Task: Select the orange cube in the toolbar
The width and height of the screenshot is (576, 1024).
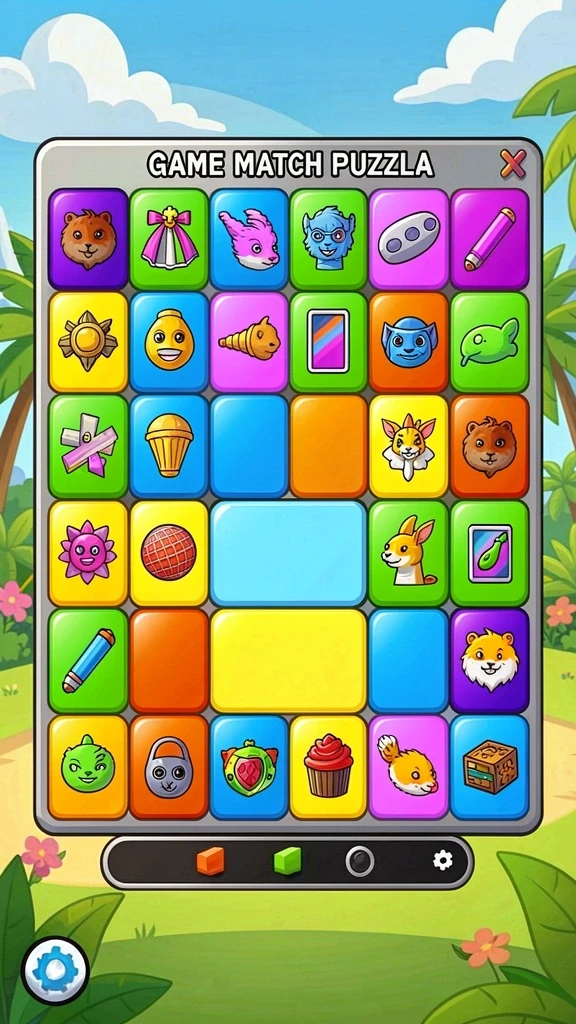Action: point(210,861)
